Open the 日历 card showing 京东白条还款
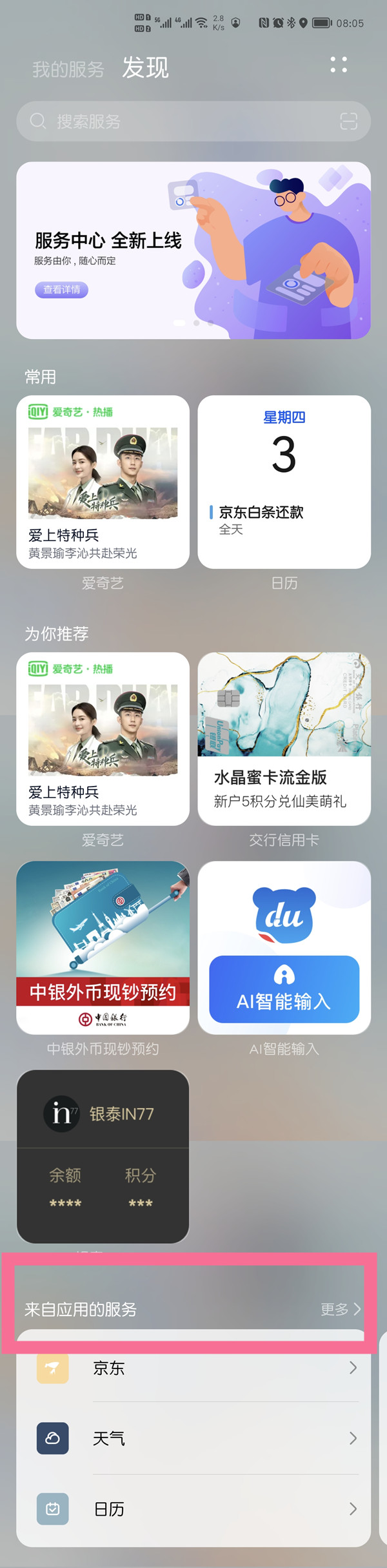The width and height of the screenshot is (387, 1568). [284, 482]
